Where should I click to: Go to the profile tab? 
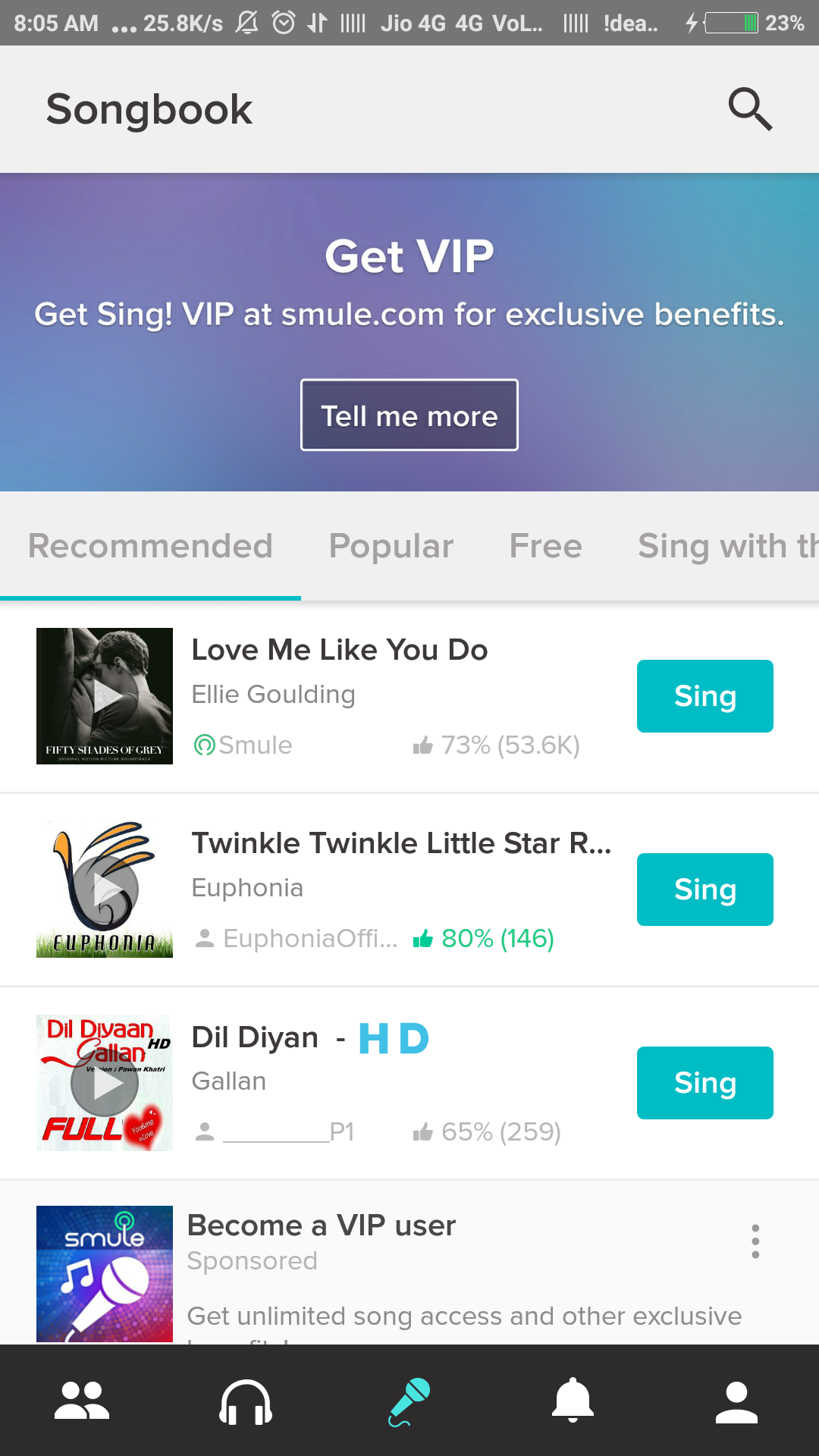pos(736,1401)
